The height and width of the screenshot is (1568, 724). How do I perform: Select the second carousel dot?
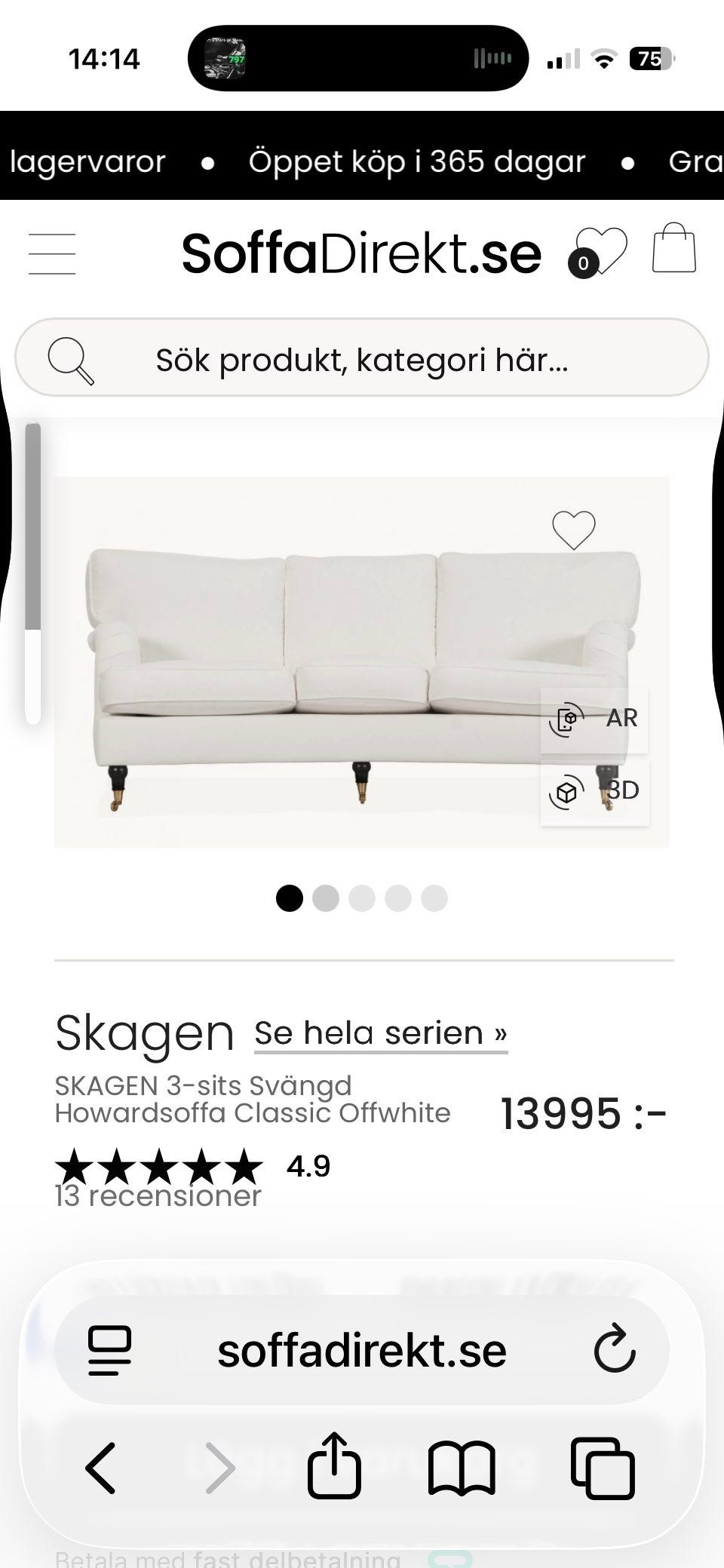(326, 898)
